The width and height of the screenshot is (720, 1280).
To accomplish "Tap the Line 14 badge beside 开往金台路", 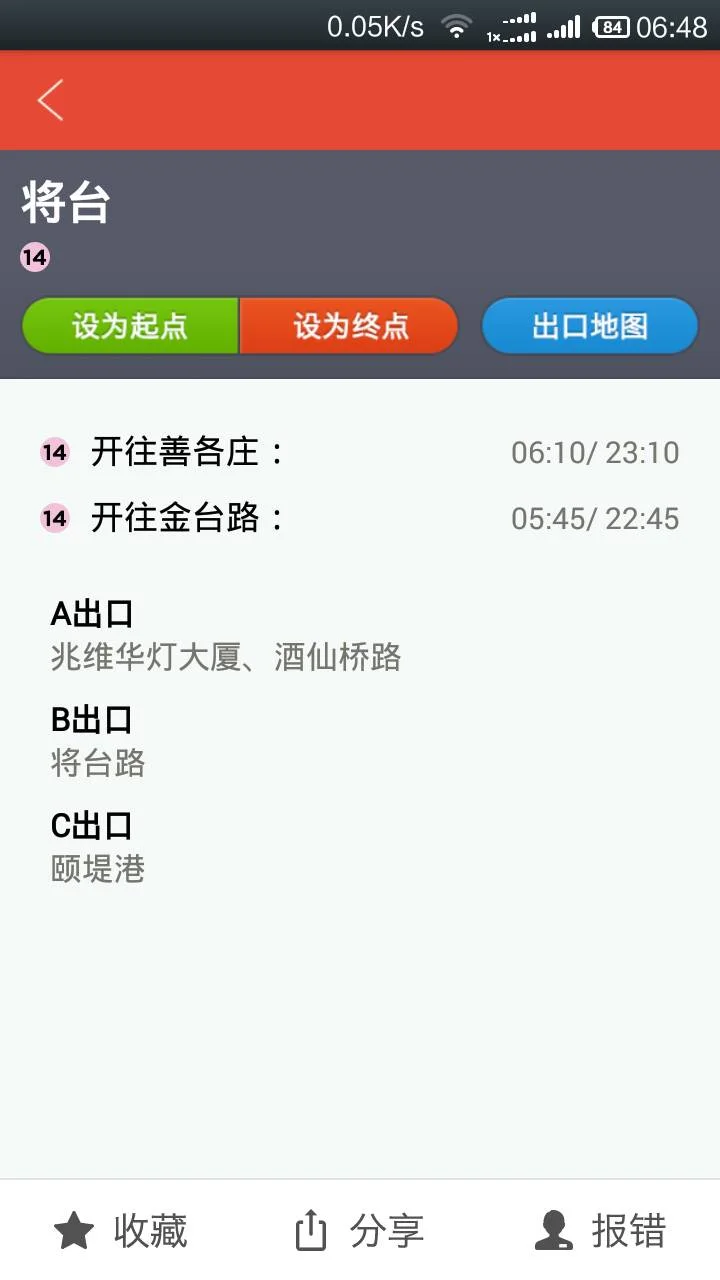I will coord(54,518).
